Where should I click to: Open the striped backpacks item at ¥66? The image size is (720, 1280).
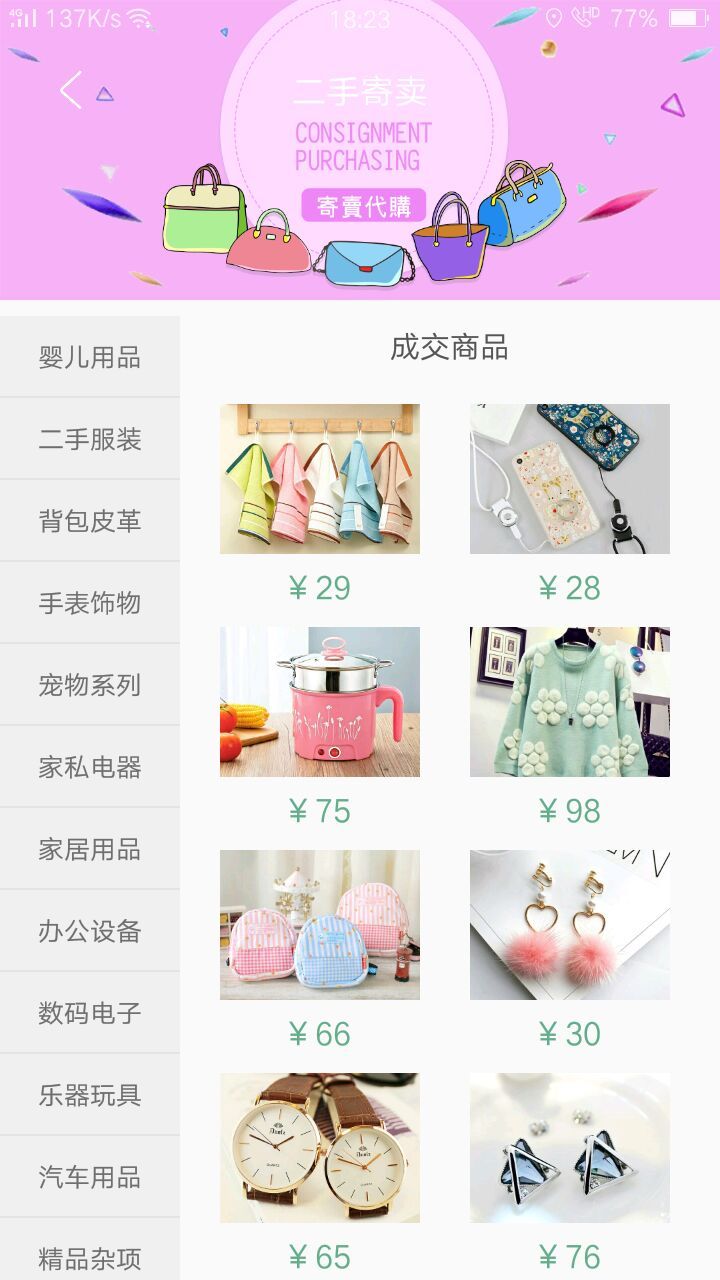(x=320, y=925)
